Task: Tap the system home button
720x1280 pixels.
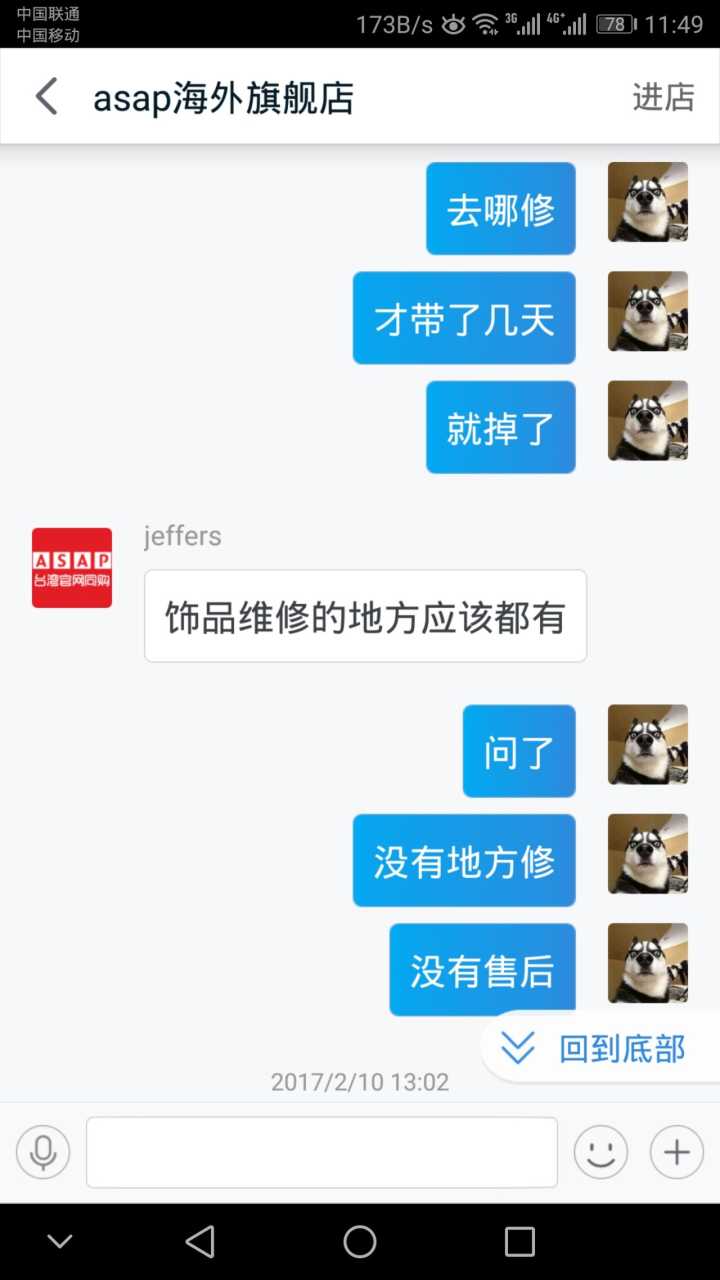Action: [360, 1241]
